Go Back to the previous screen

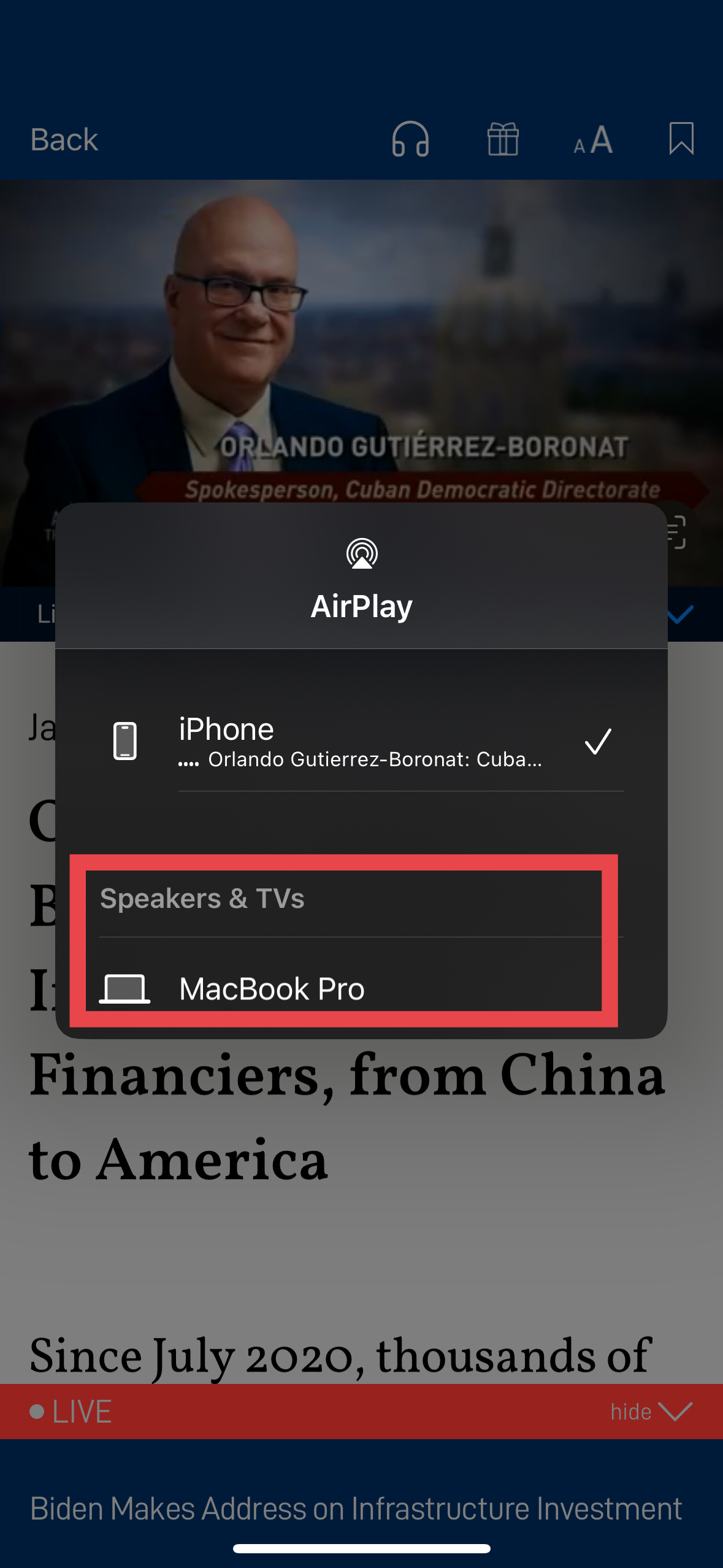pyautogui.click(x=64, y=140)
